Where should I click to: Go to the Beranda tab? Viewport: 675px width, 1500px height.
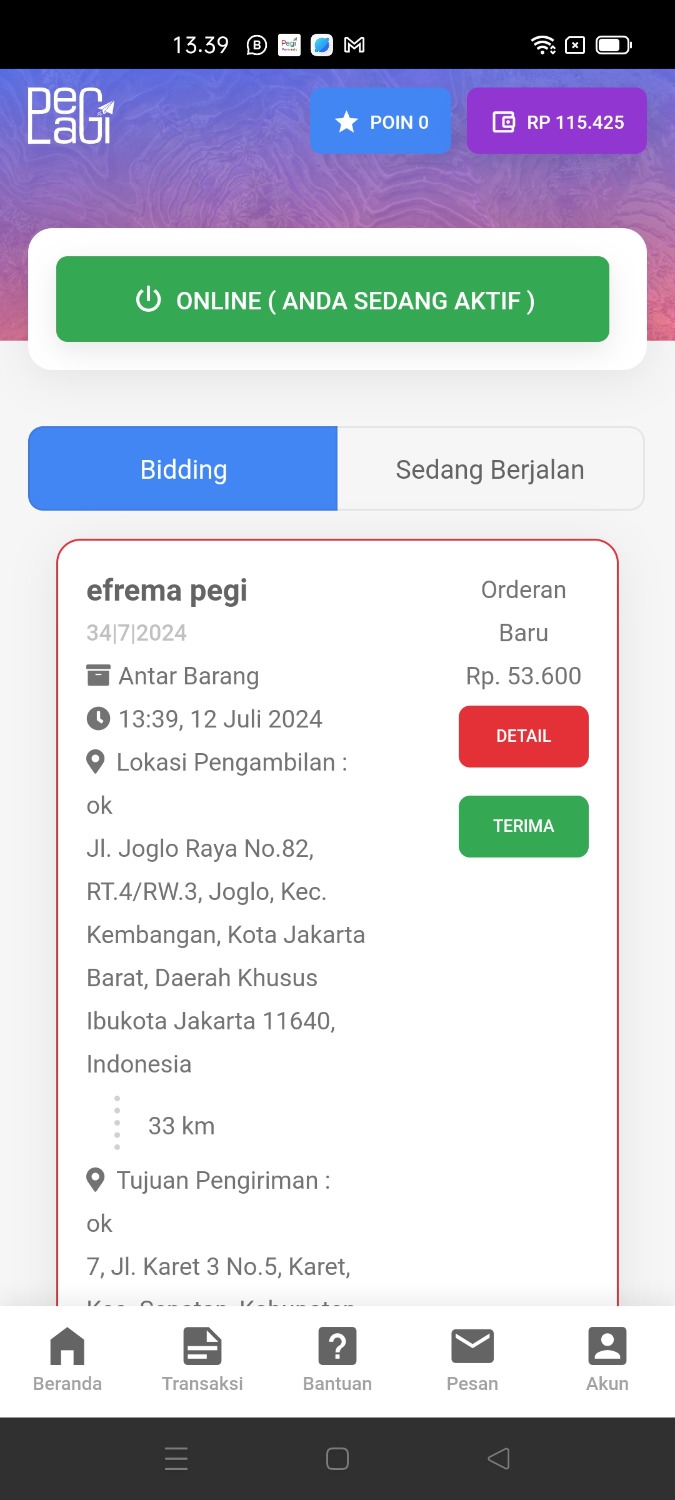pos(67,1360)
